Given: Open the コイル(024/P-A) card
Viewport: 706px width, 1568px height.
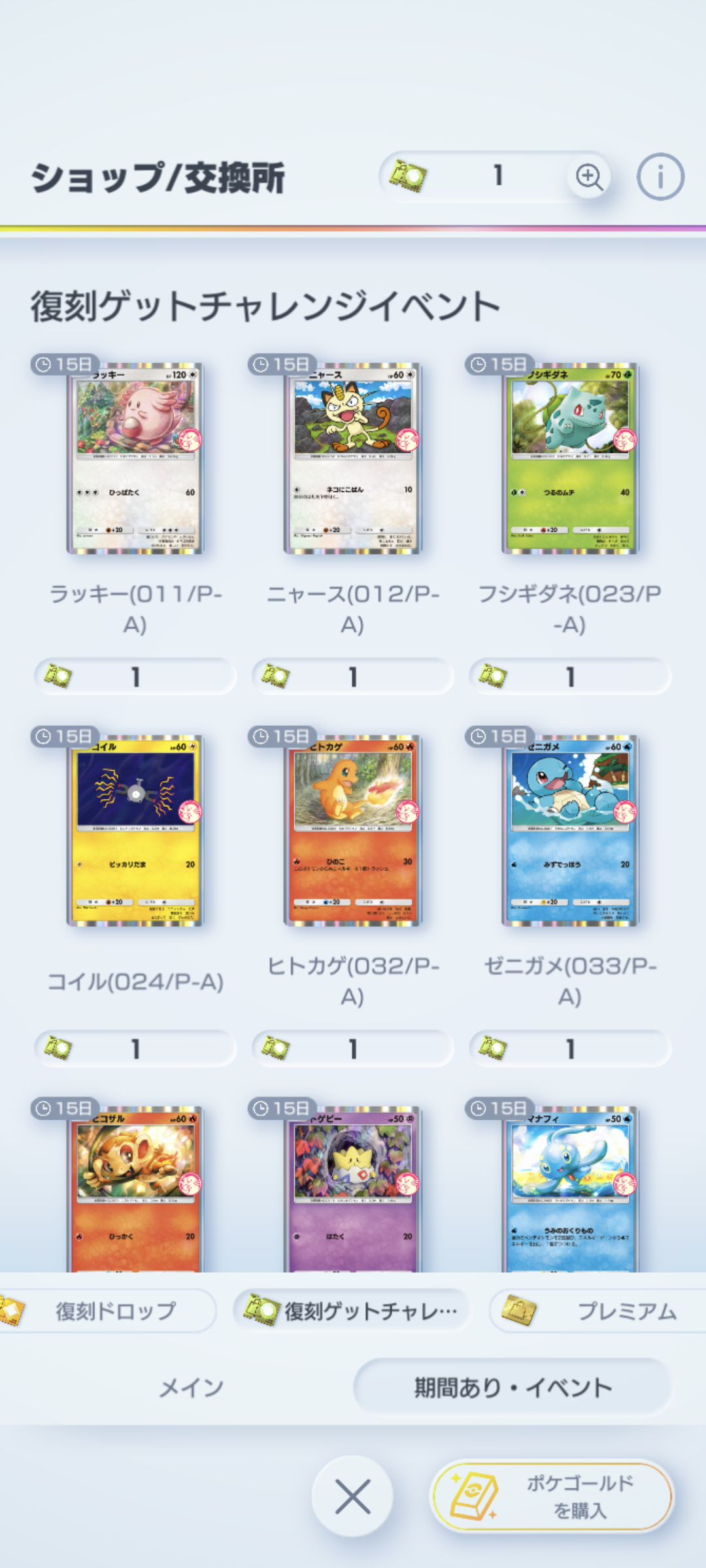Looking at the screenshot, I should (x=135, y=830).
